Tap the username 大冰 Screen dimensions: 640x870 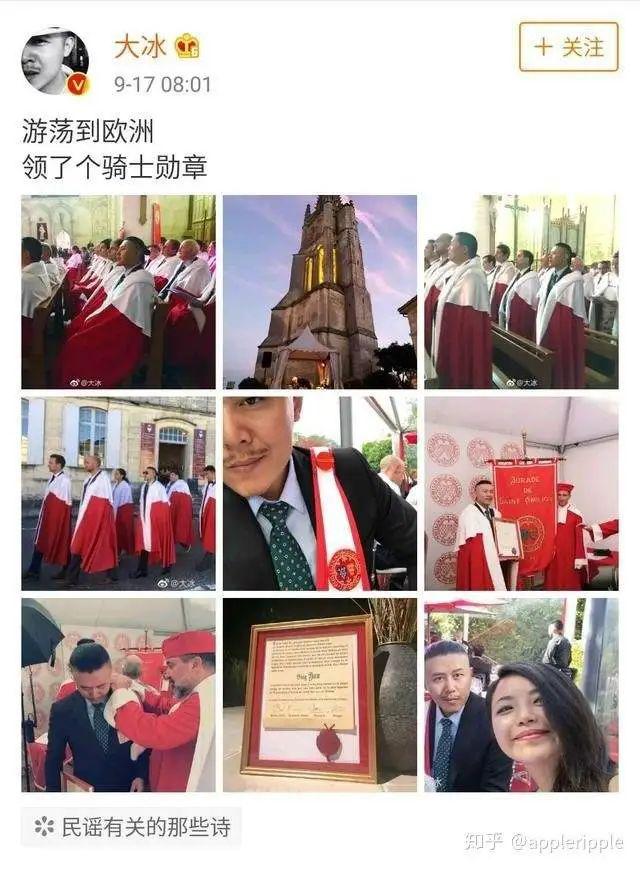click(140, 45)
